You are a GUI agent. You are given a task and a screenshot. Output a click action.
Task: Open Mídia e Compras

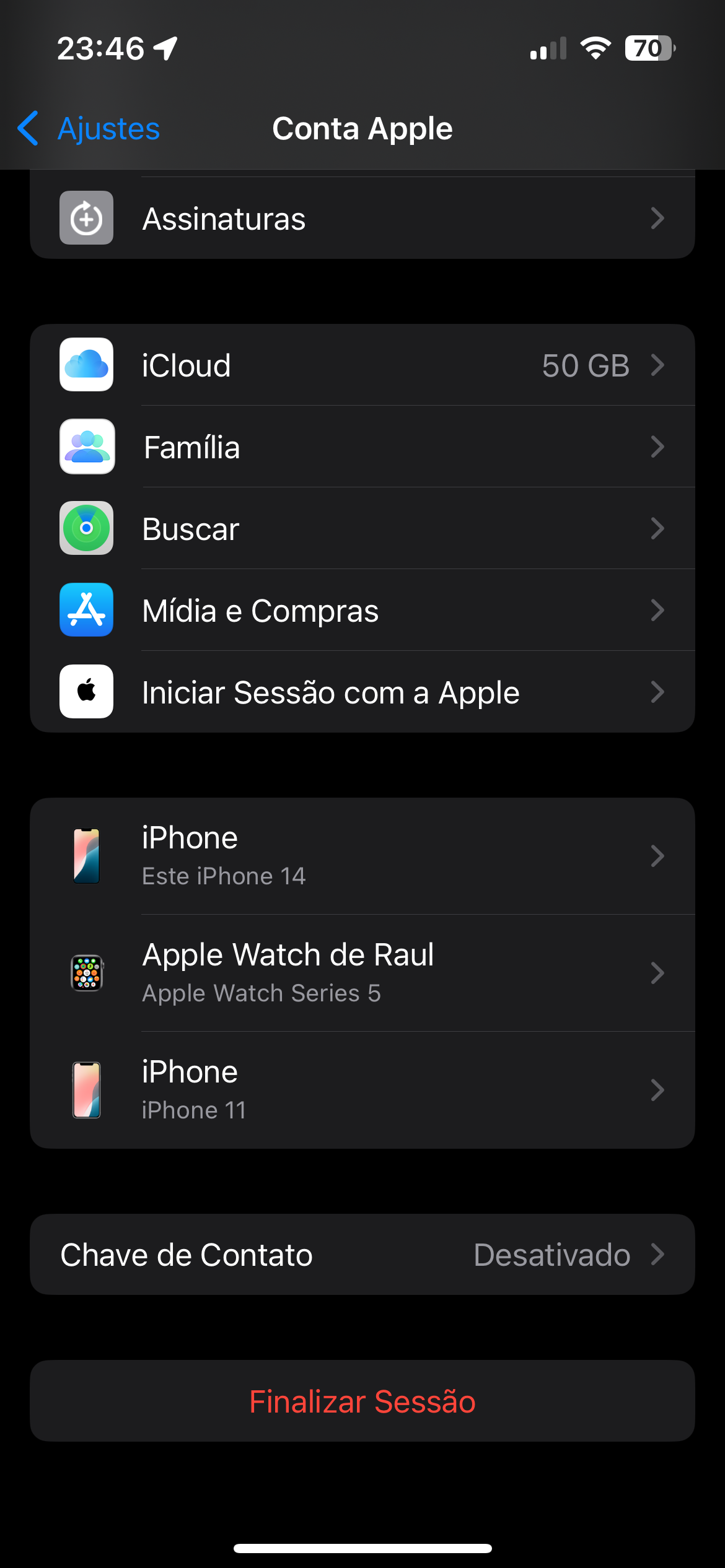pos(362,611)
